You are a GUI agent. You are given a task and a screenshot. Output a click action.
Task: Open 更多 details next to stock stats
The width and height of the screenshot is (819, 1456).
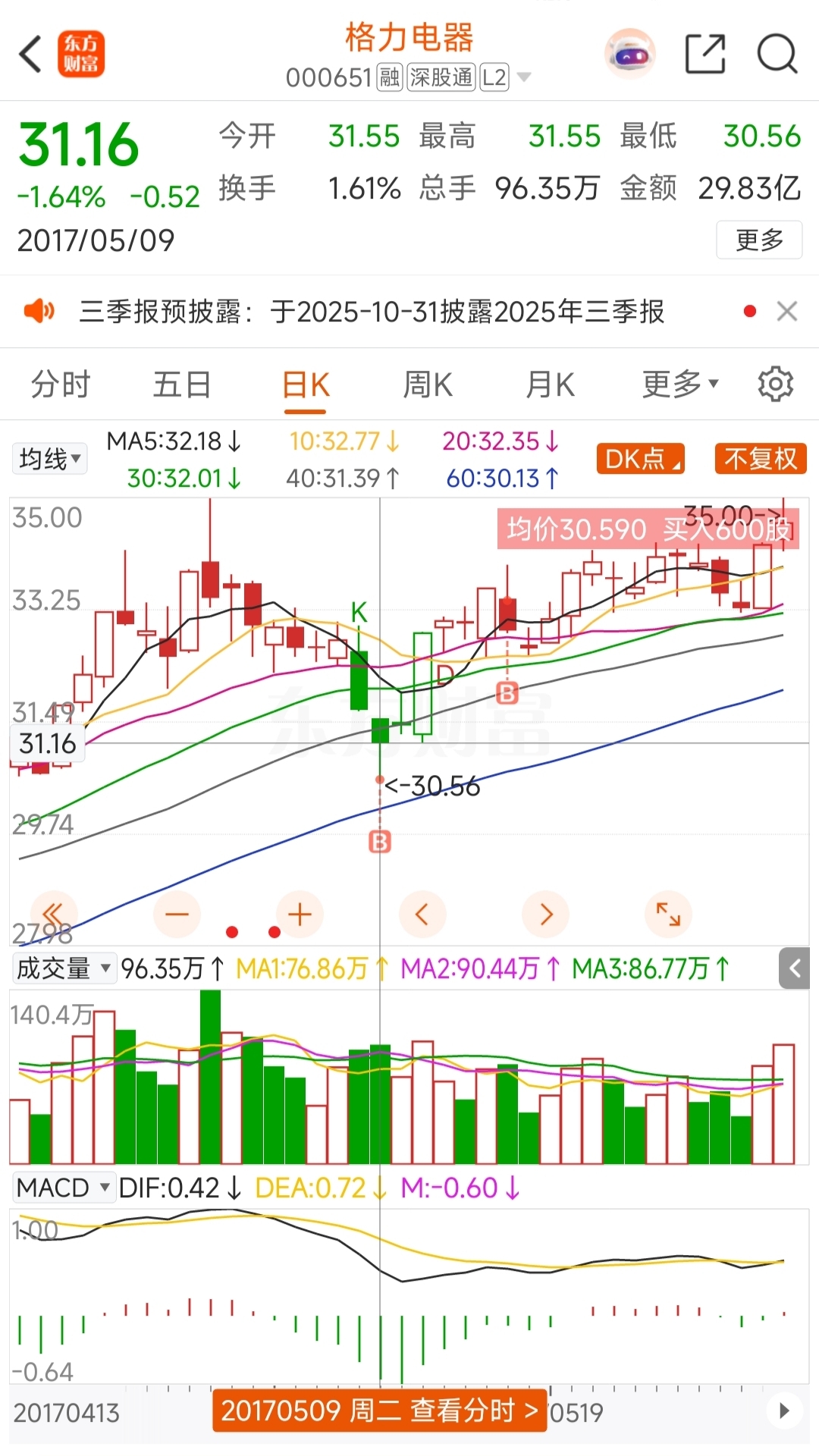click(x=759, y=240)
